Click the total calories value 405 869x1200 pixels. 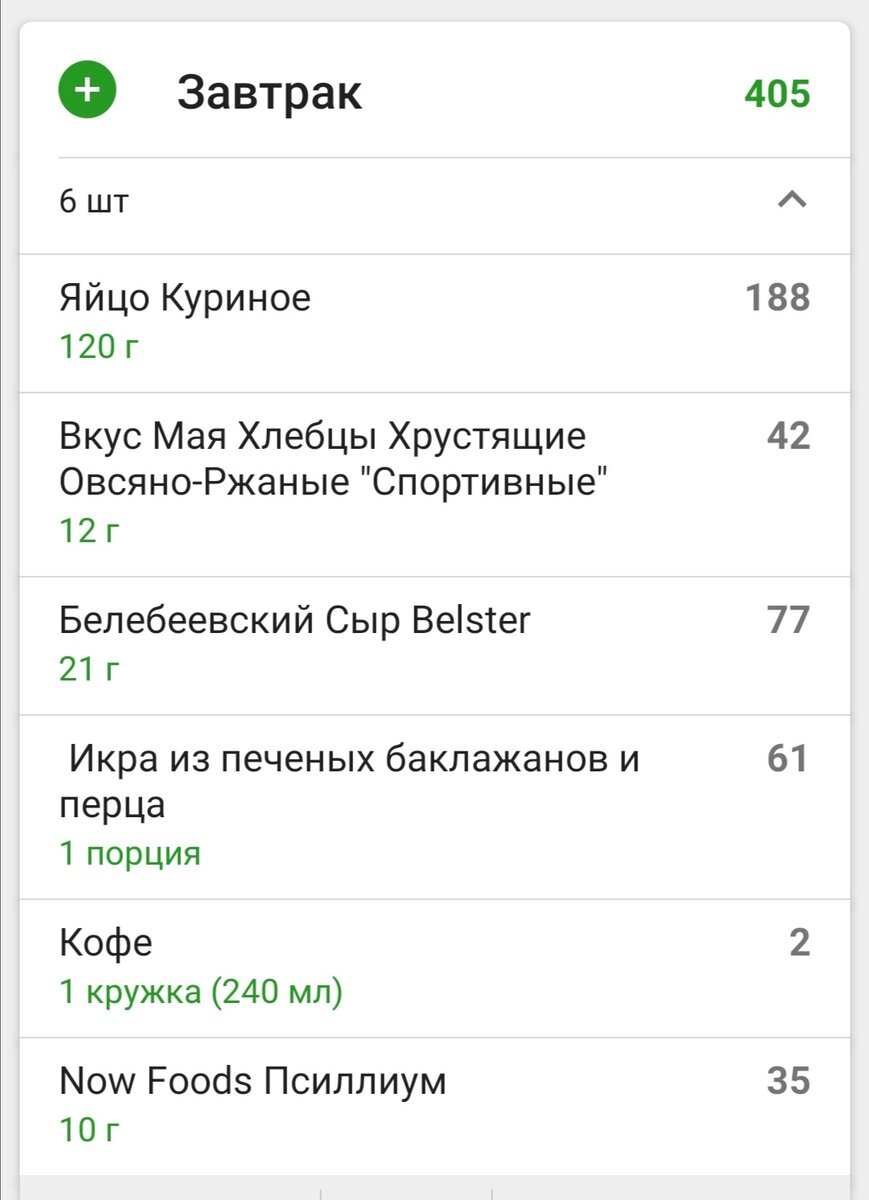[x=777, y=94]
